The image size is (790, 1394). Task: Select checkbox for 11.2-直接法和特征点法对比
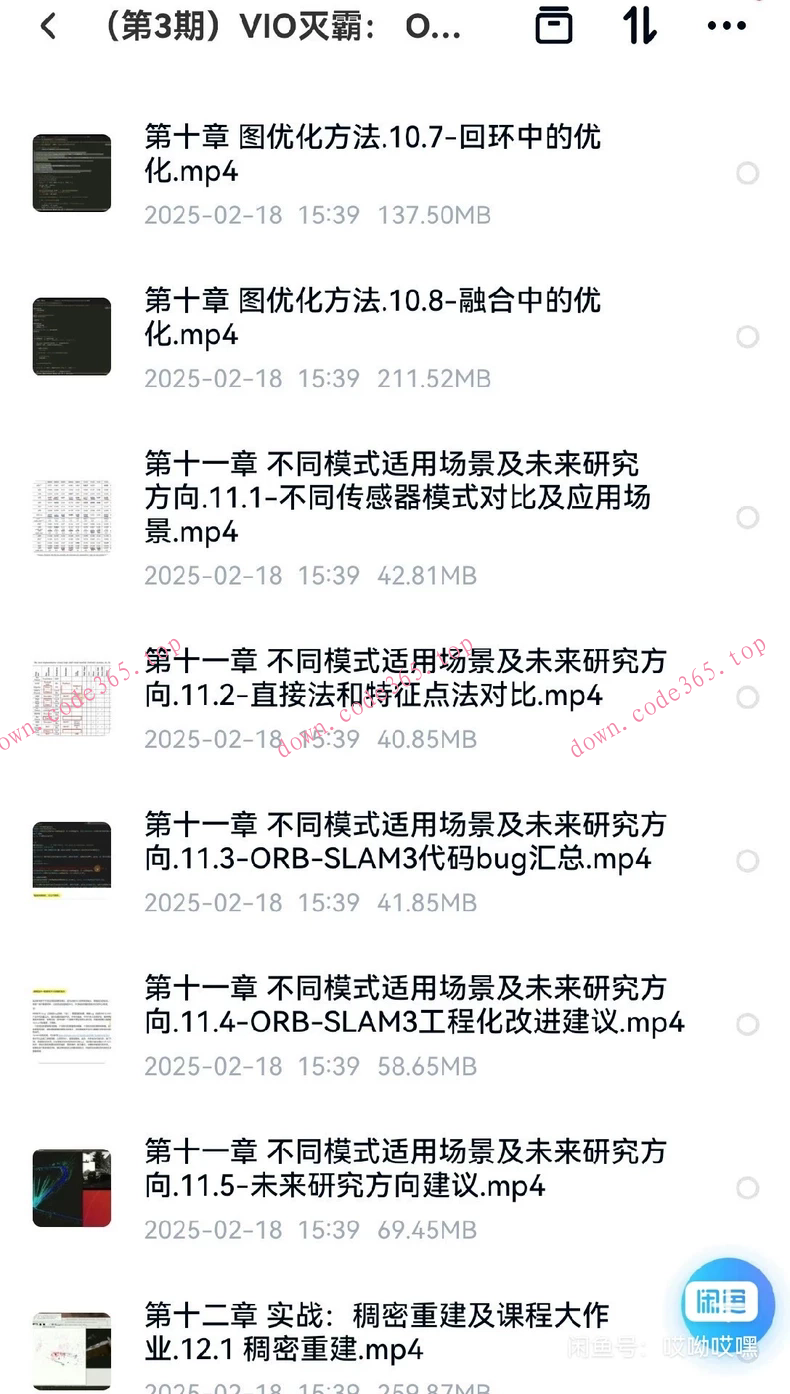pyautogui.click(x=747, y=698)
